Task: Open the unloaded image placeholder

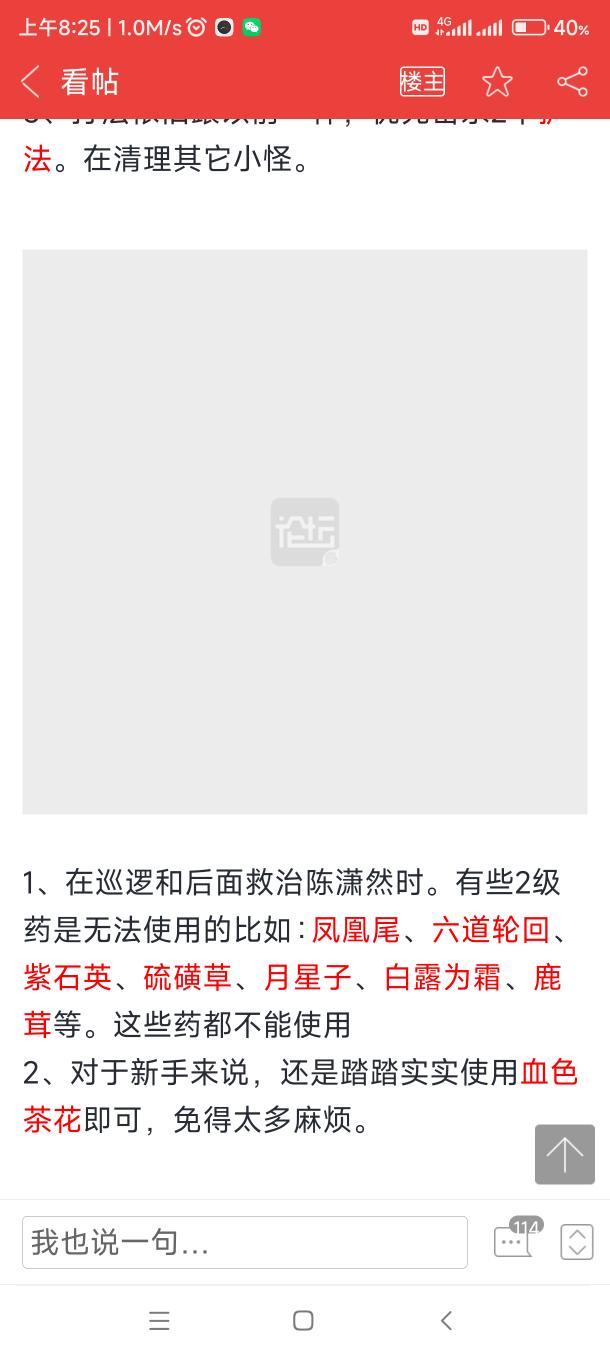Action: click(305, 532)
